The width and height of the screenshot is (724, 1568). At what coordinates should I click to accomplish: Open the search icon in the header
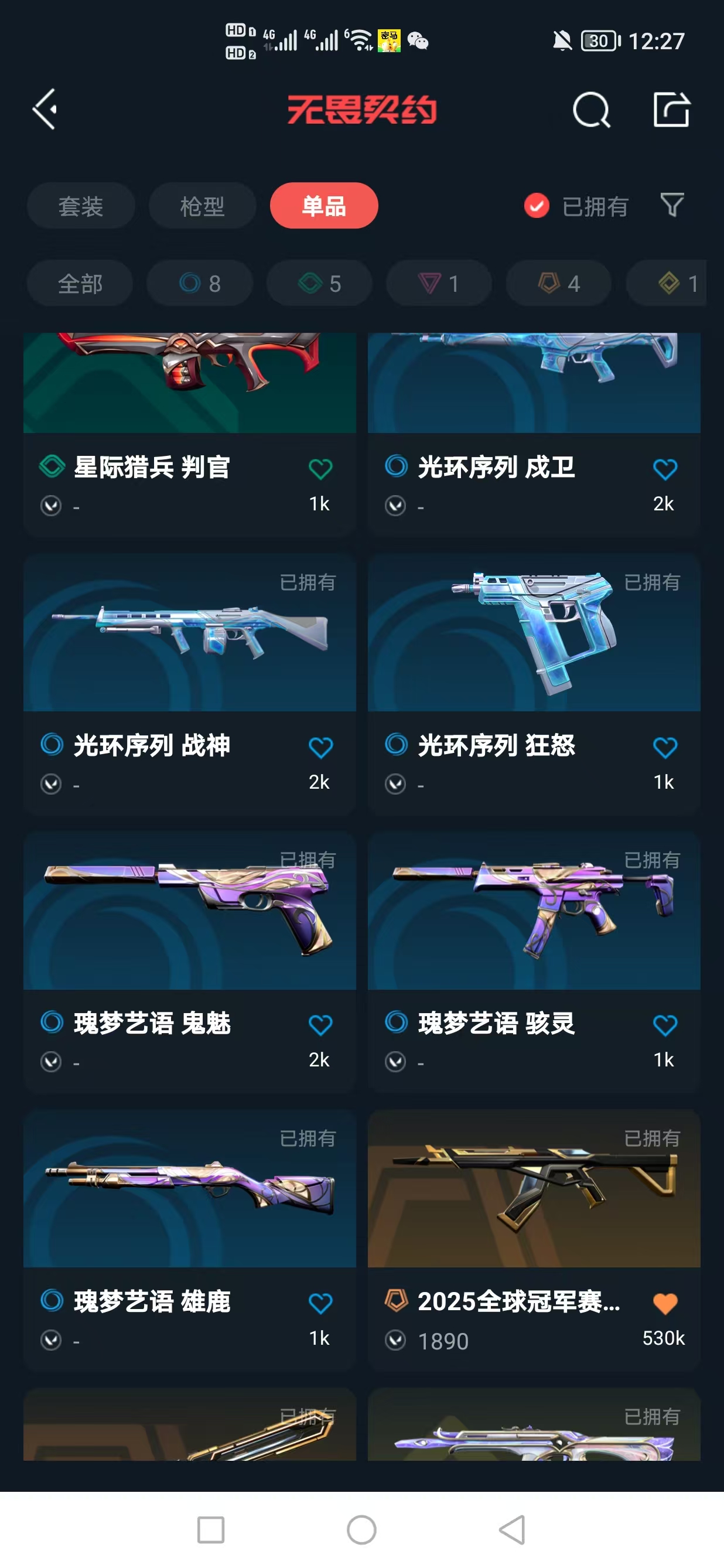pos(591,110)
